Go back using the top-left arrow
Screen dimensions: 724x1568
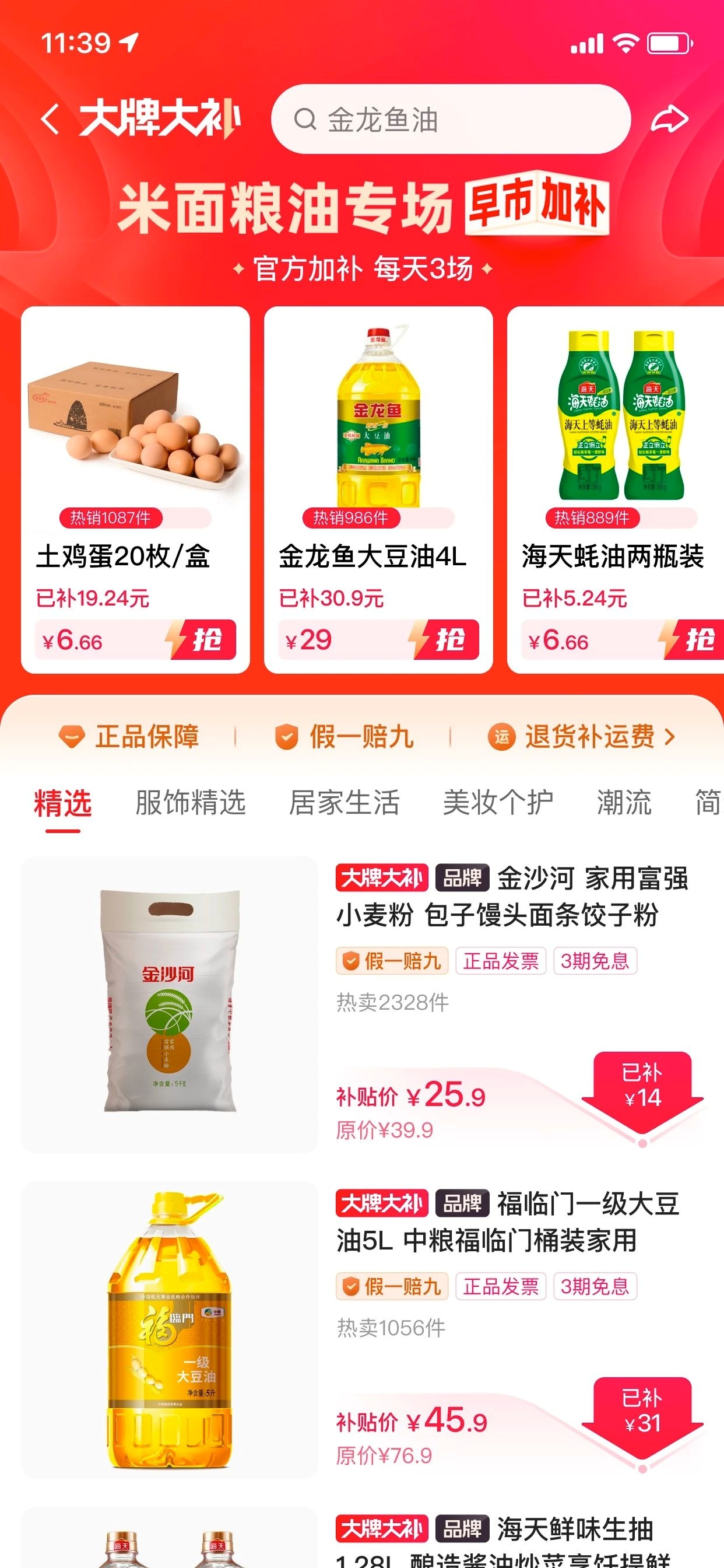51,118
